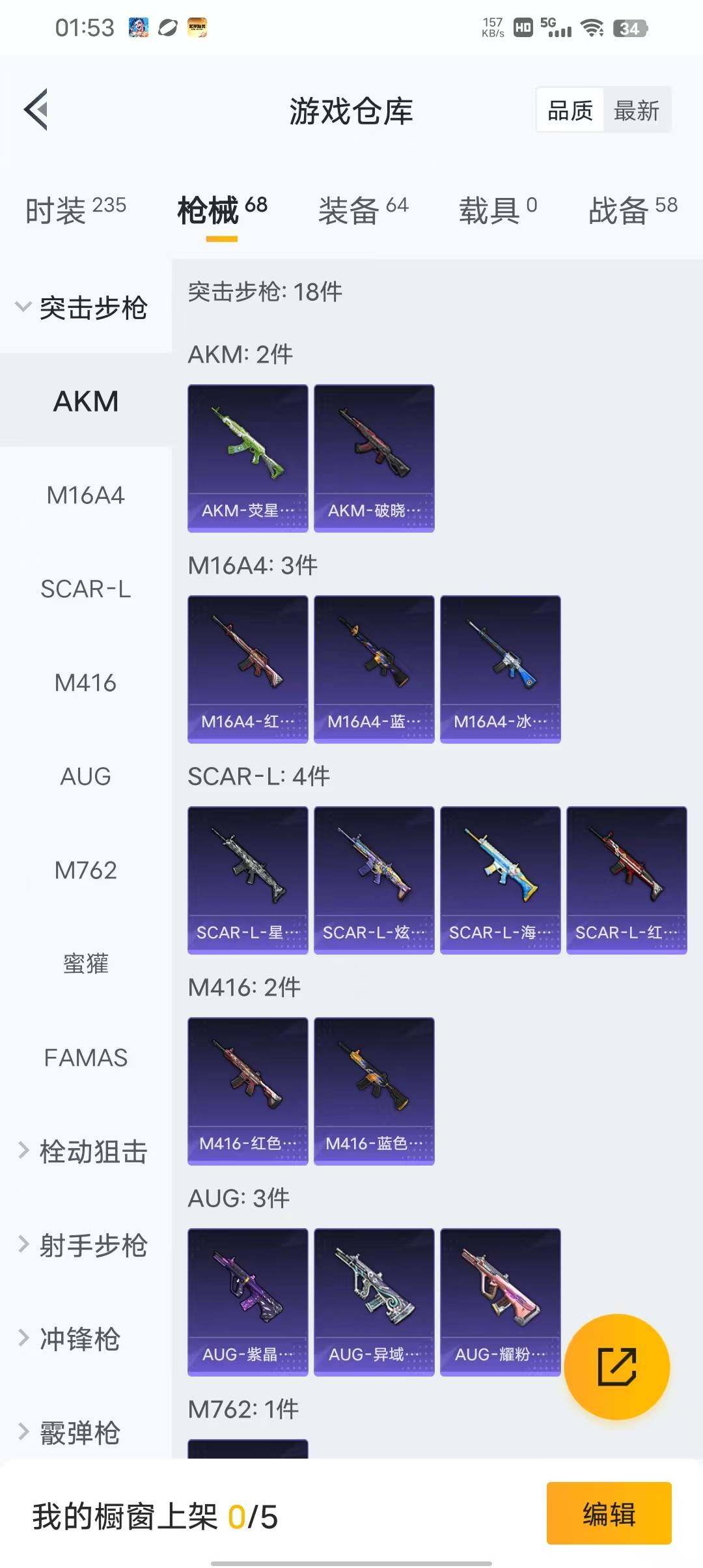The height and width of the screenshot is (1568, 703).
Task: Open the AUG-紫晶 skin tile
Action: [x=247, y=1302]
